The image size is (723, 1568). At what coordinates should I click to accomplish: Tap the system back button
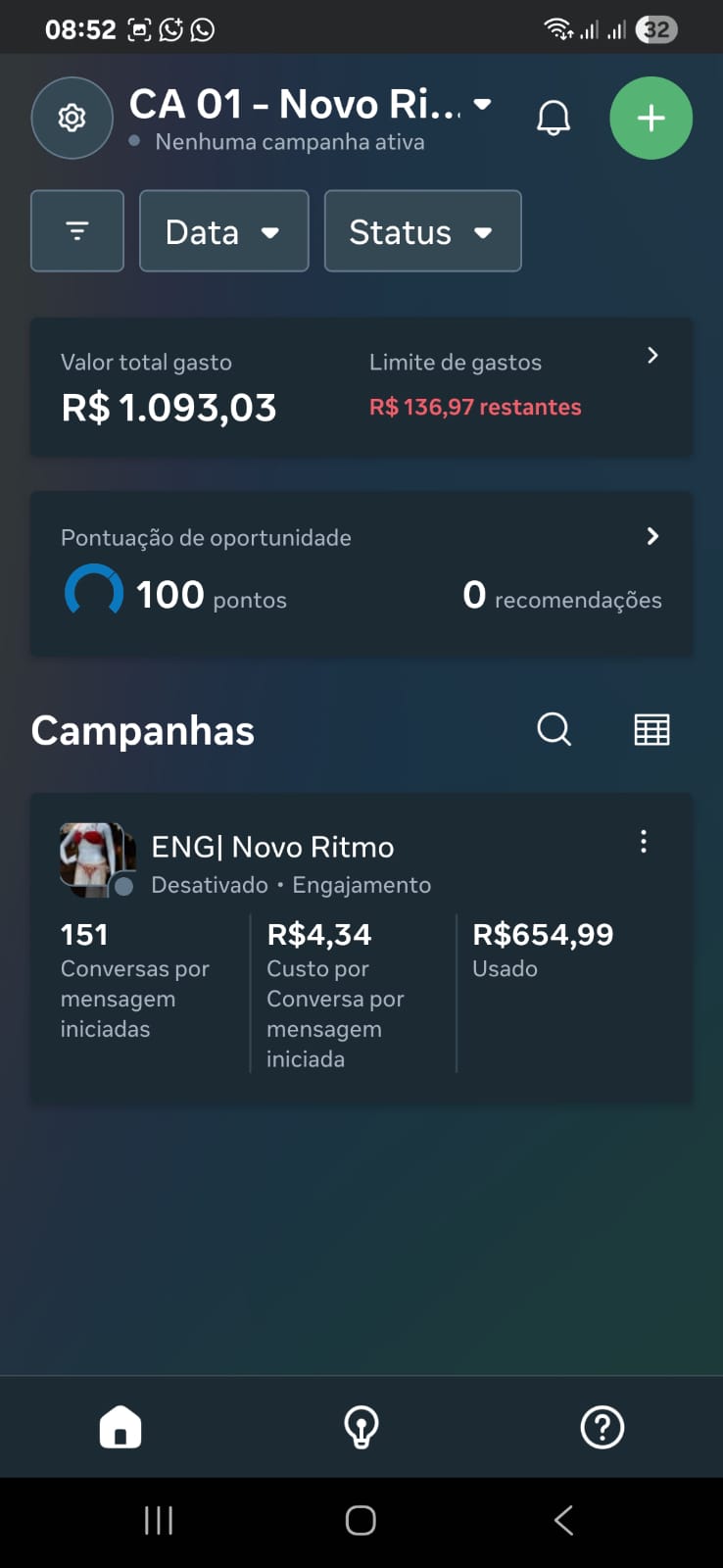click(563, 1520)
